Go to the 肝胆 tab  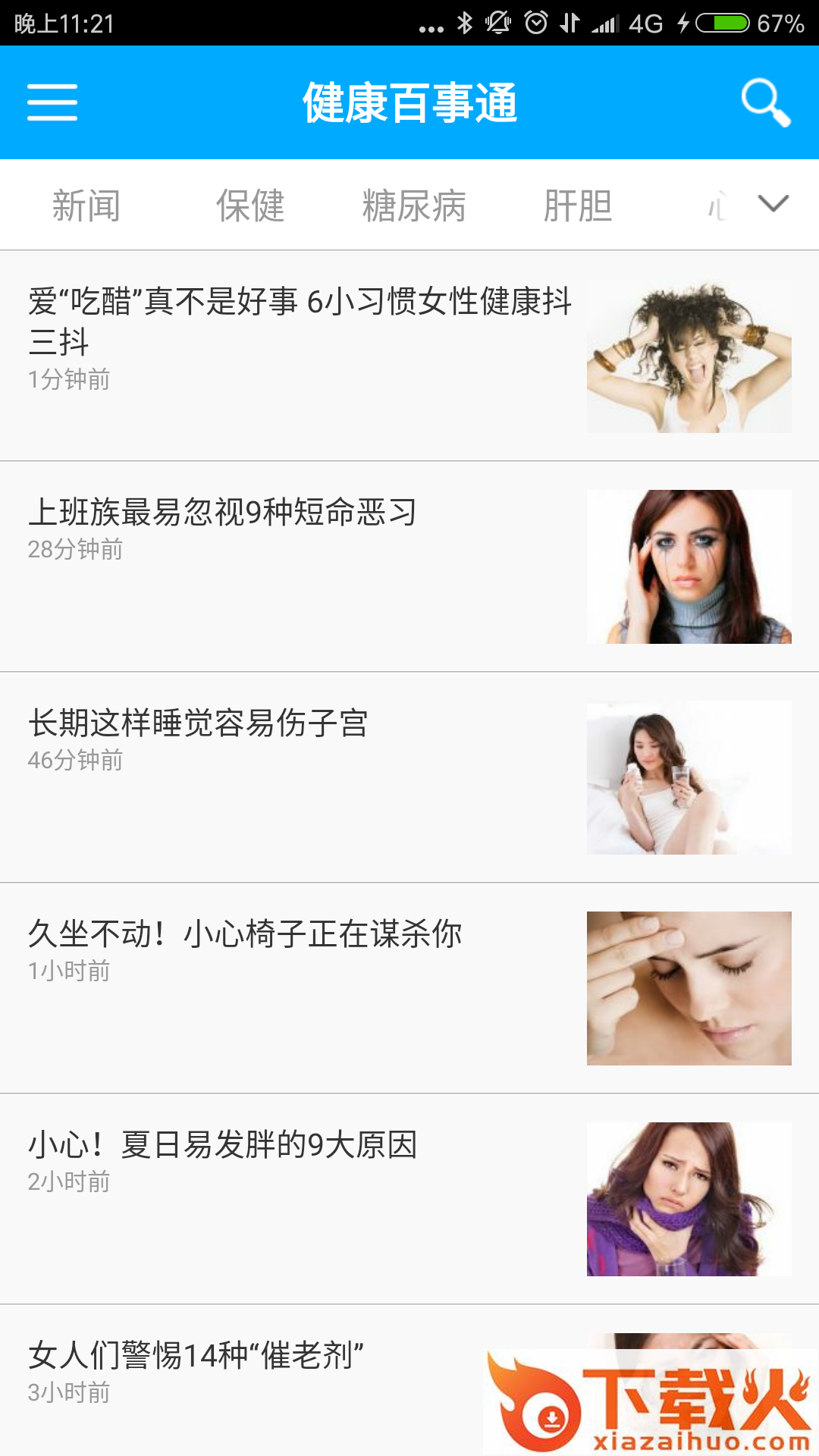point(578,206)
